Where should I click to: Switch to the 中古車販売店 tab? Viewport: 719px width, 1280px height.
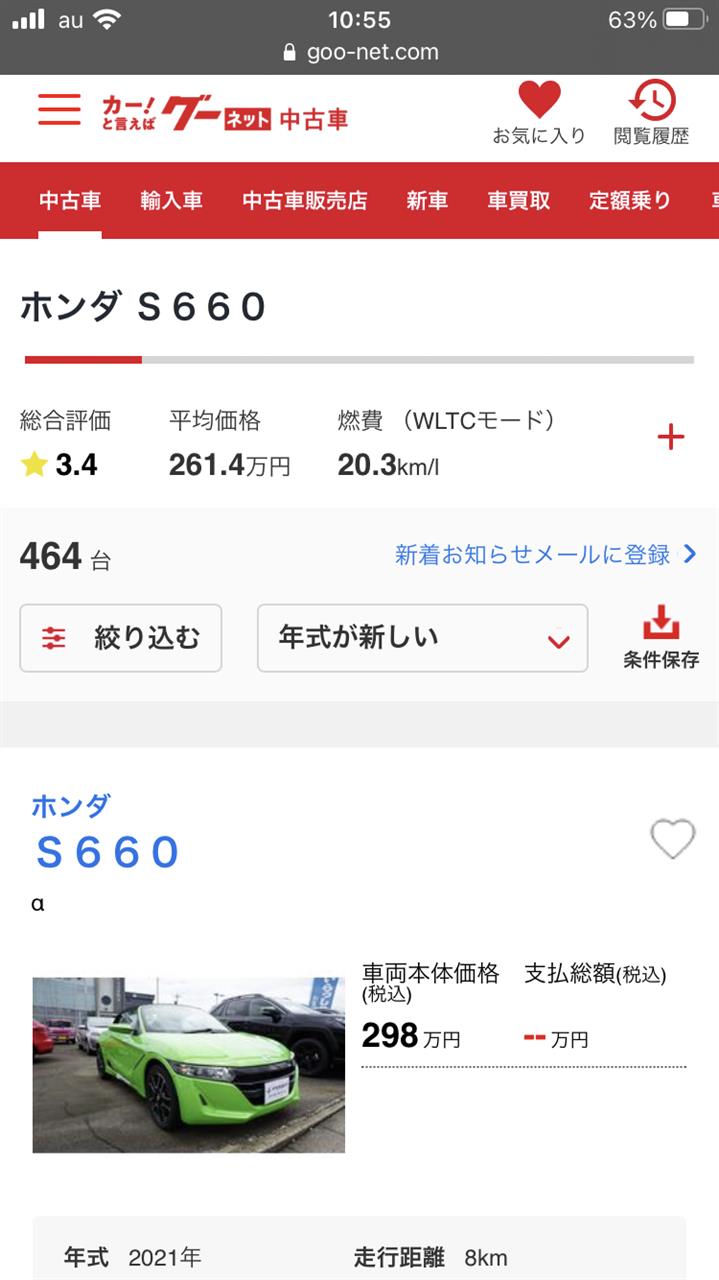pos(305,200)
